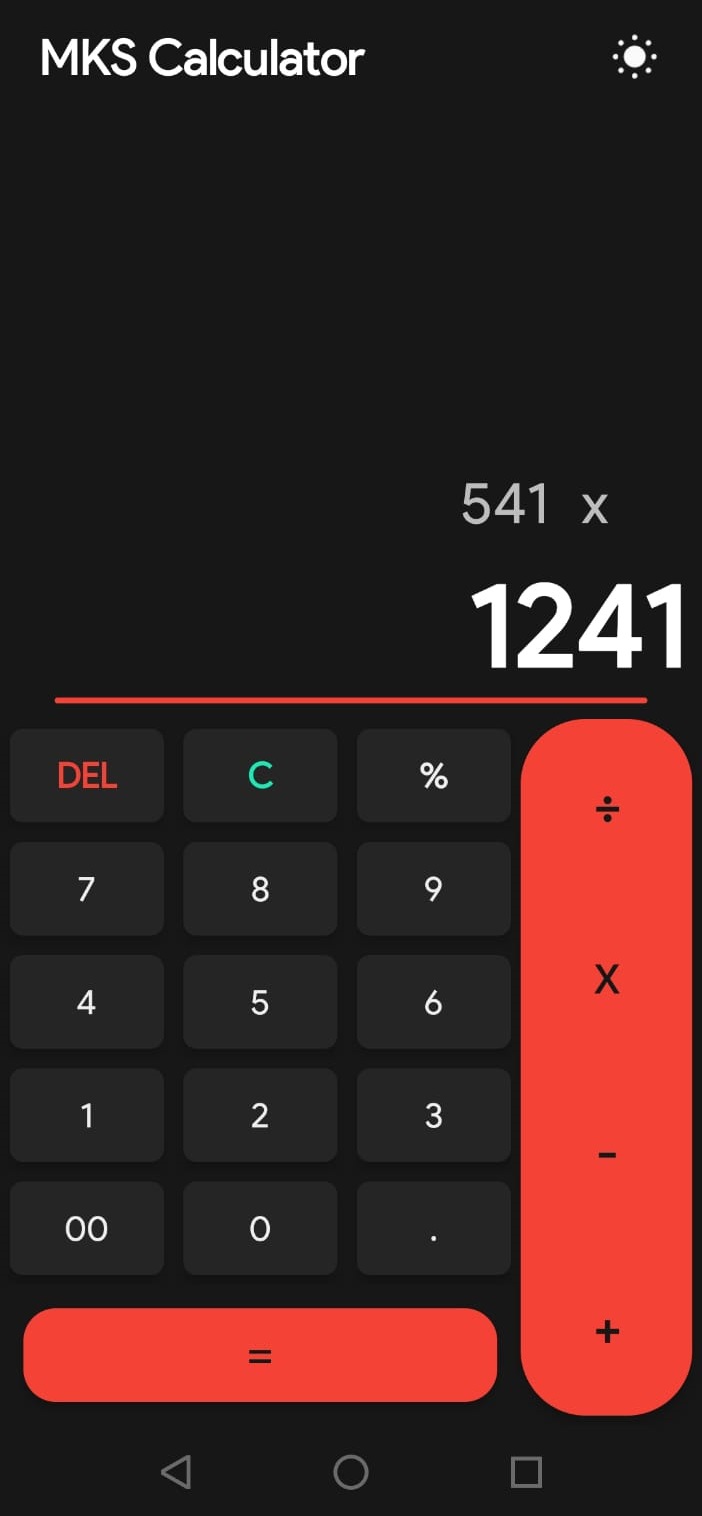Enter digit 5
This screenshot has width=702, height=1516.
(x=260, y=1002)
